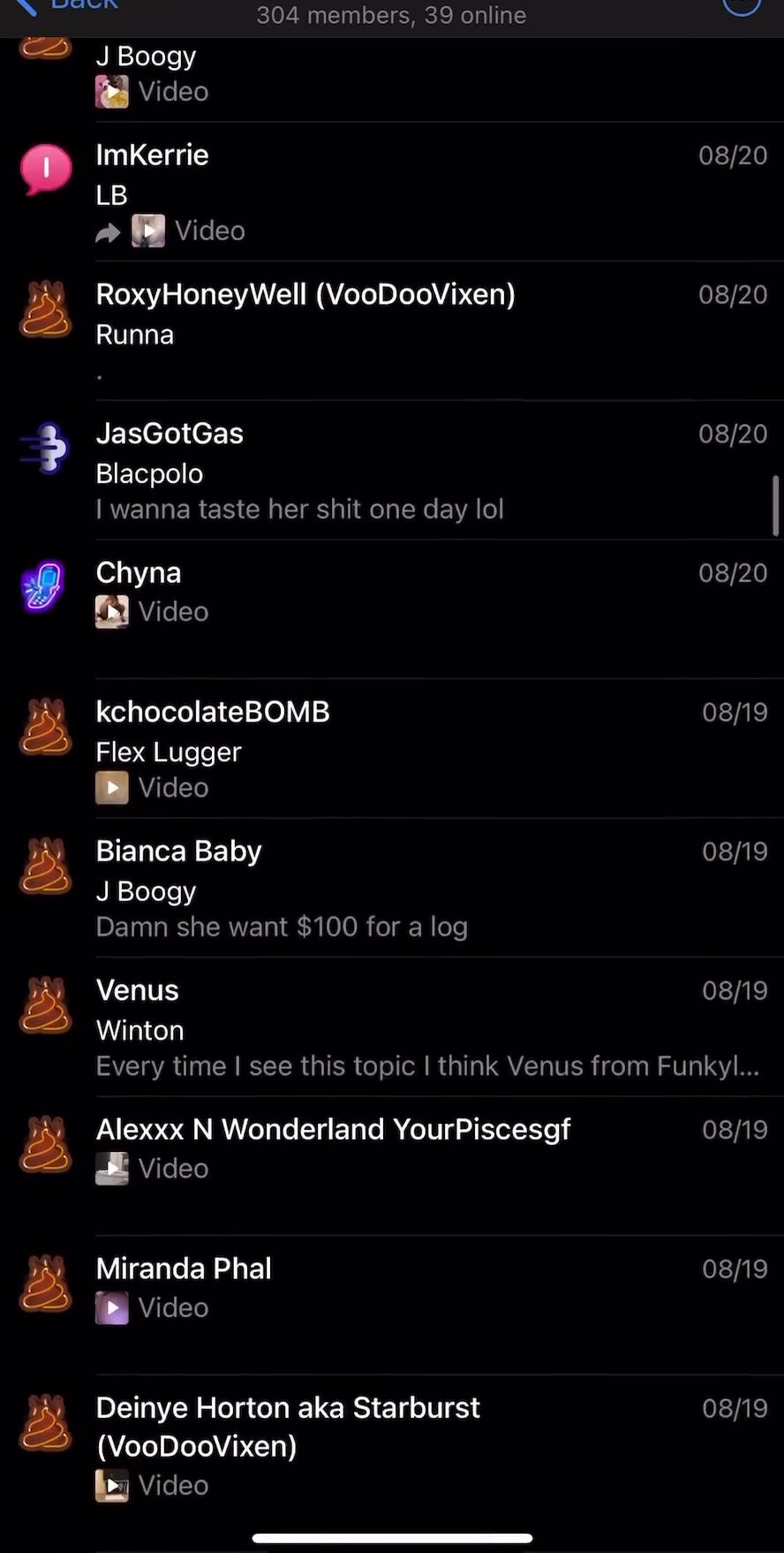Open group info from members header
The height and width of the screenshot is (1553, 784).
pos(390,14)
